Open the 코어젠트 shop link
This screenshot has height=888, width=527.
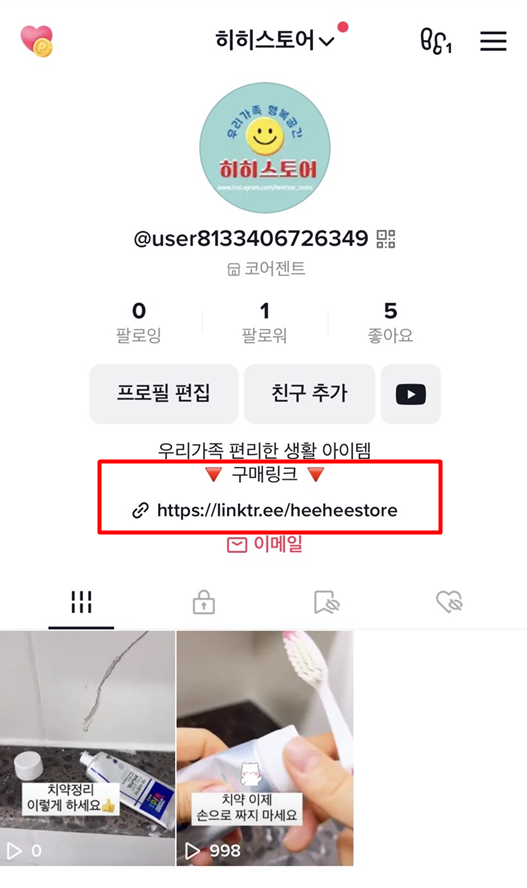(x=265, y=268)
